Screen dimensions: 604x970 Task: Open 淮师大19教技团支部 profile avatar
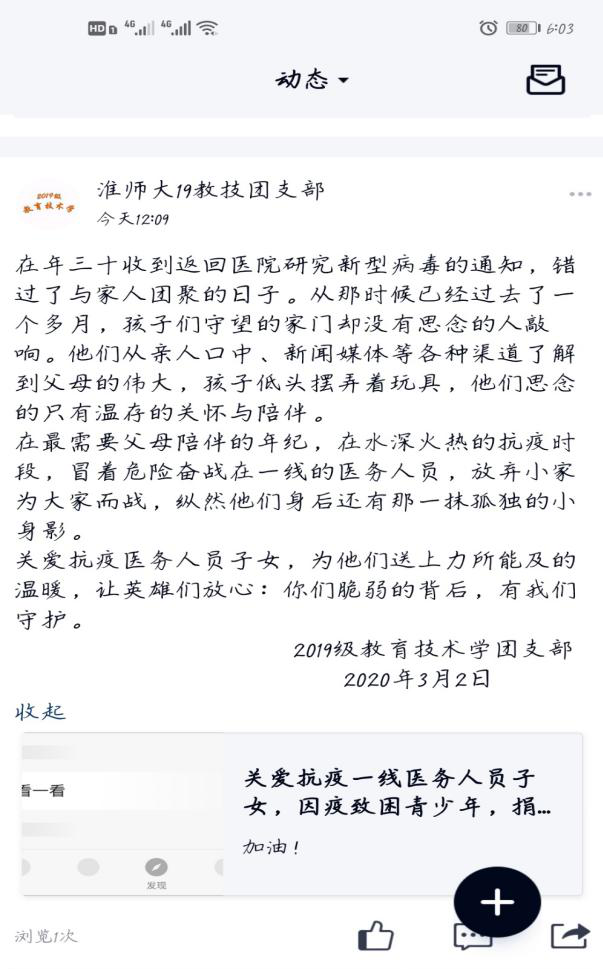pyautogui.click(x=49, y=204)
